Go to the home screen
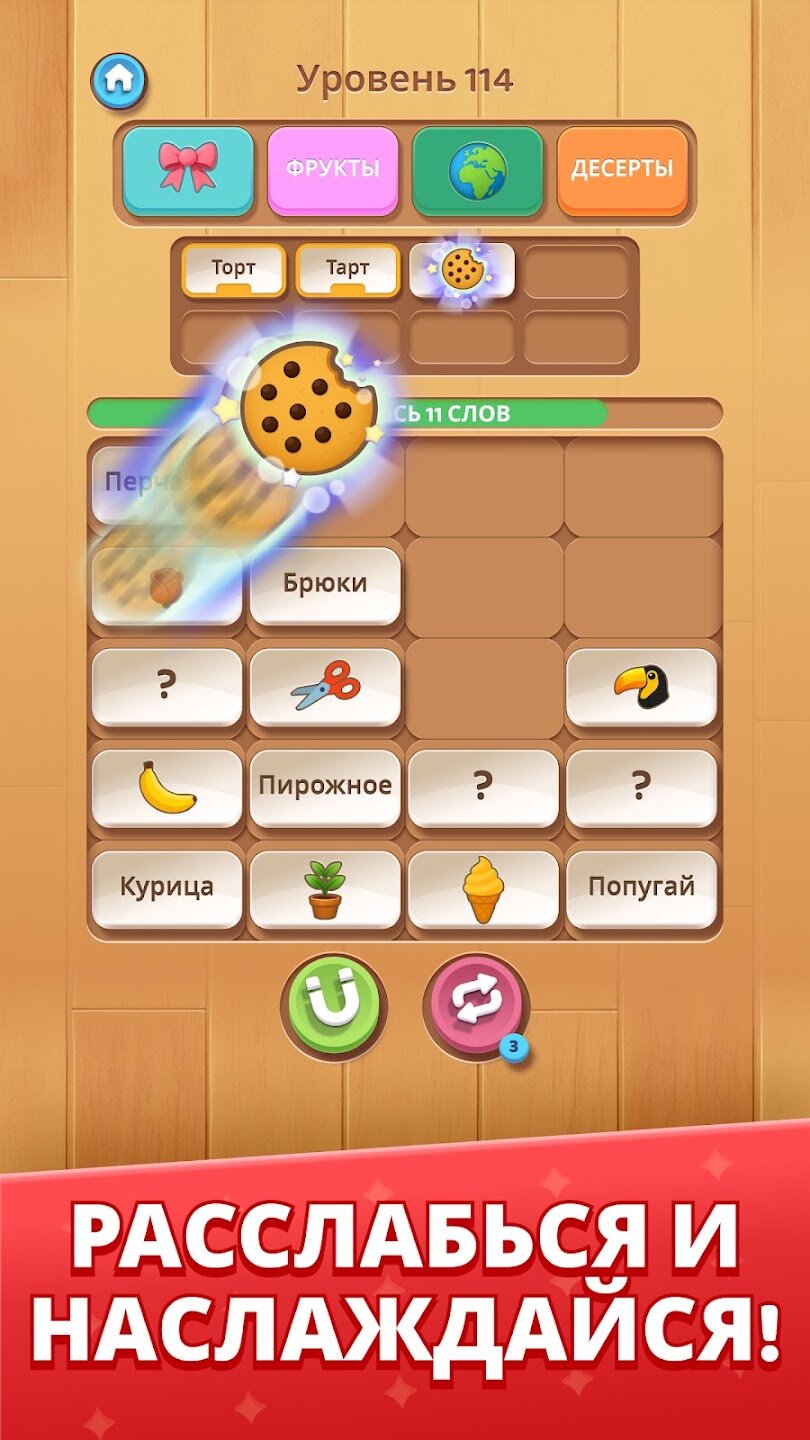This screenshot has width=810, height=1440. 118,82
